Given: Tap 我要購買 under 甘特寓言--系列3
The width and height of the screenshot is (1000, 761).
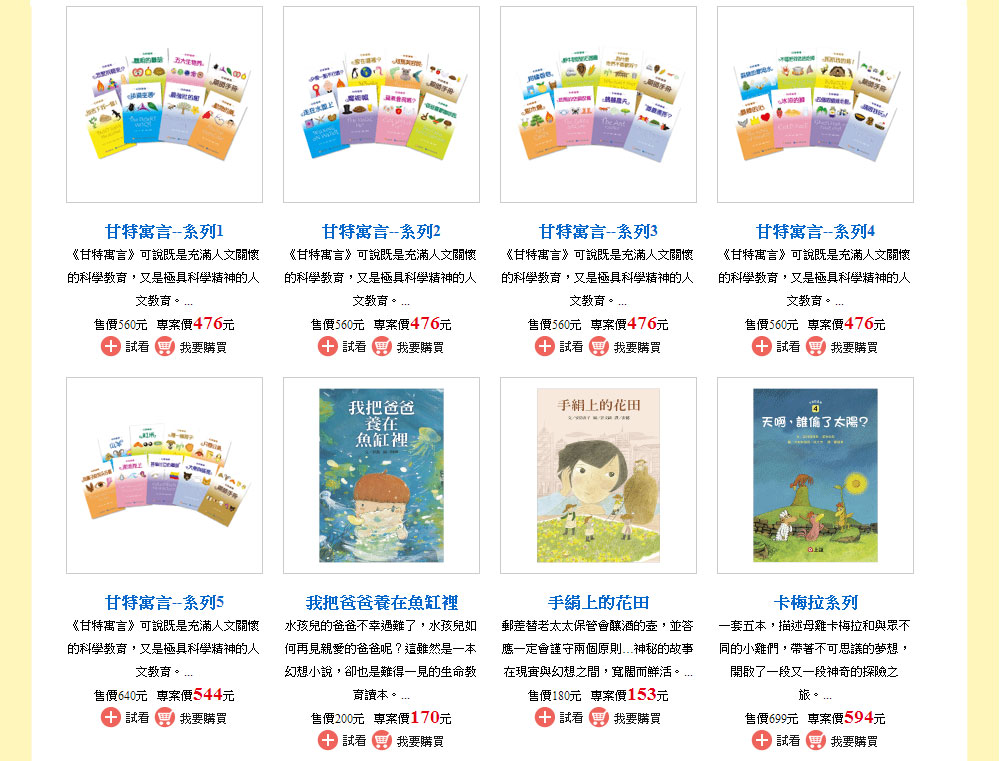Looking at the screenshot, I should (x=626, y=347).
